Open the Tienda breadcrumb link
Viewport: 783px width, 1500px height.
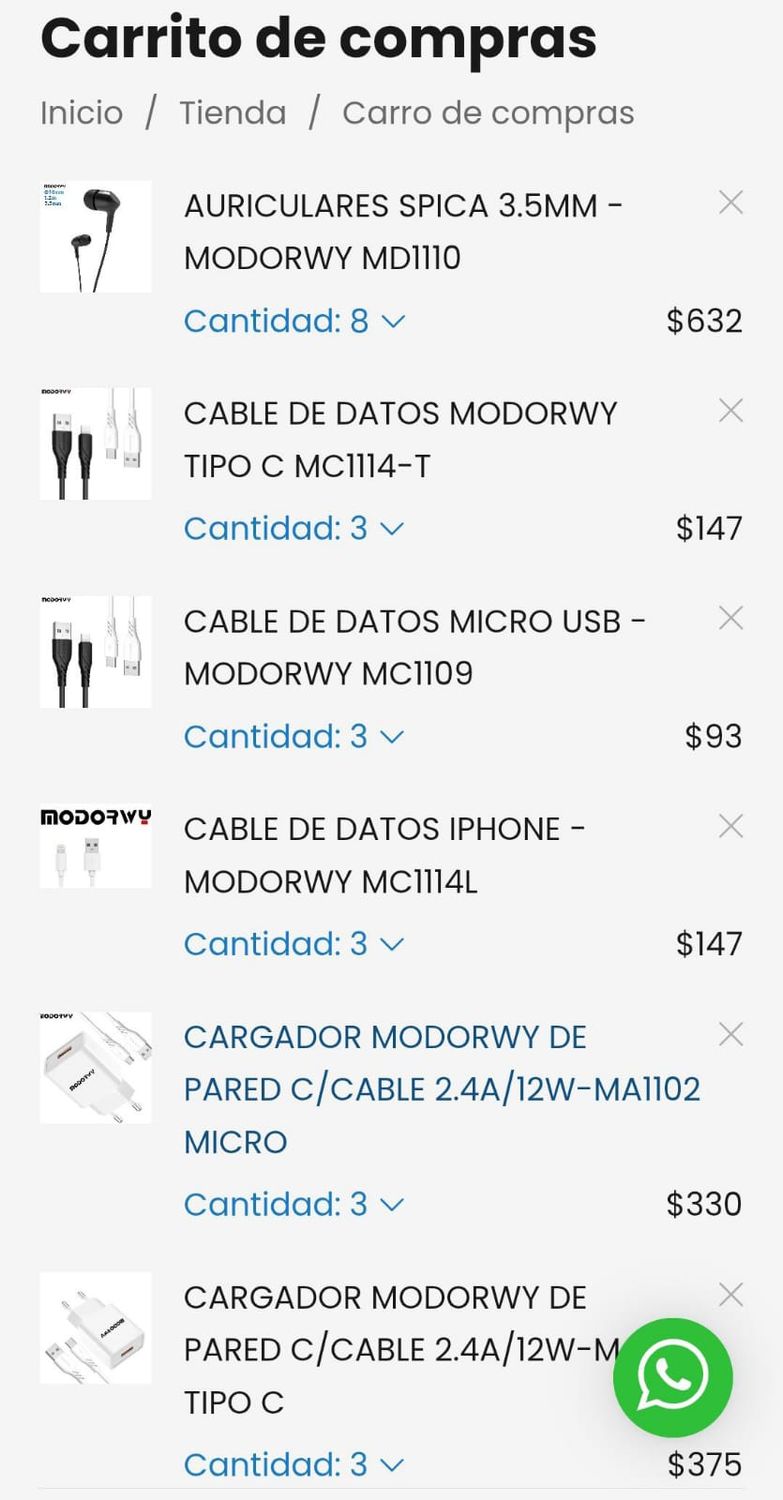[232, 113]
